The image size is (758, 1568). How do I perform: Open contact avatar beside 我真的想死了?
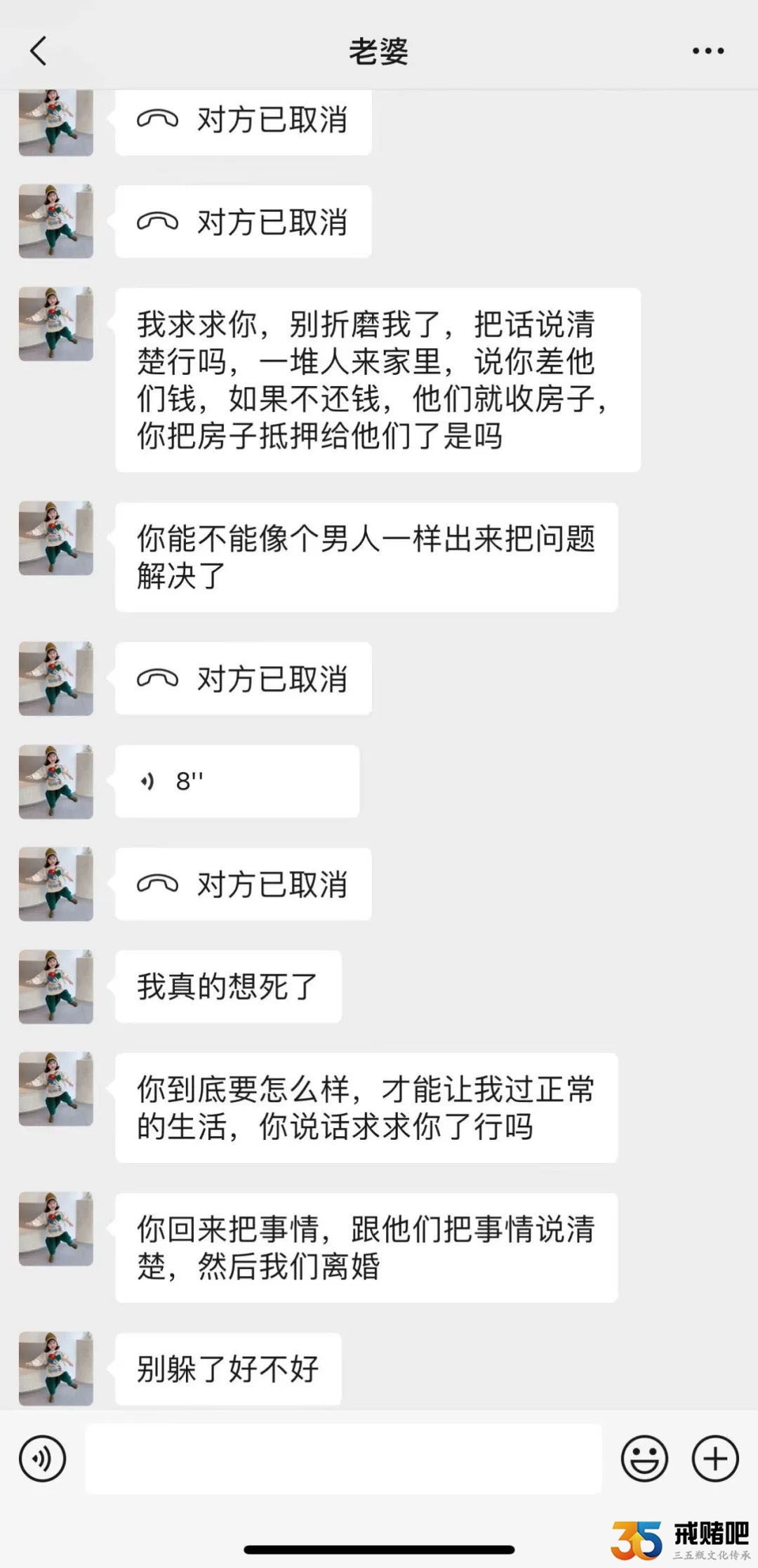click(x=56, y=986)
